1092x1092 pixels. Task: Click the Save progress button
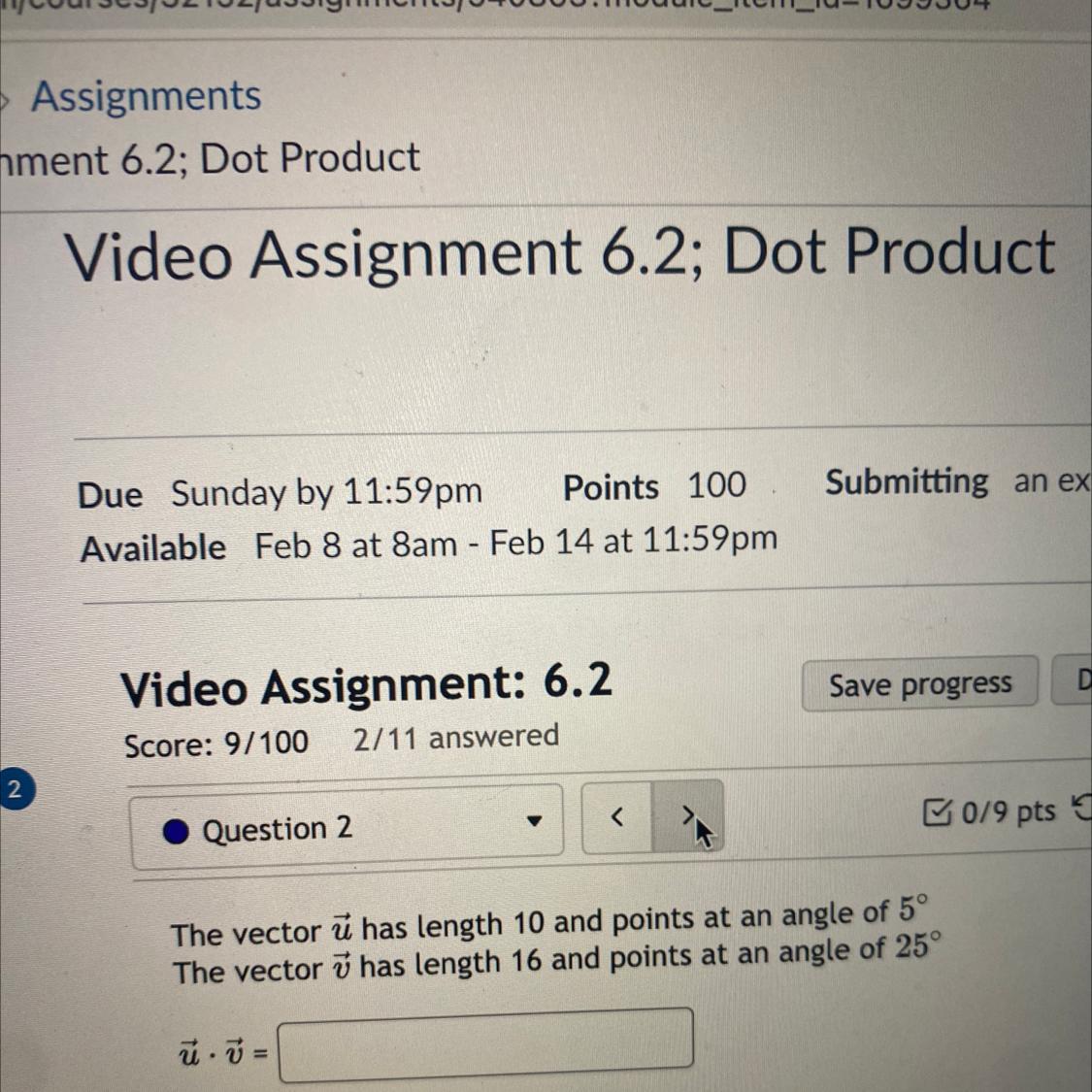(919, 683)
